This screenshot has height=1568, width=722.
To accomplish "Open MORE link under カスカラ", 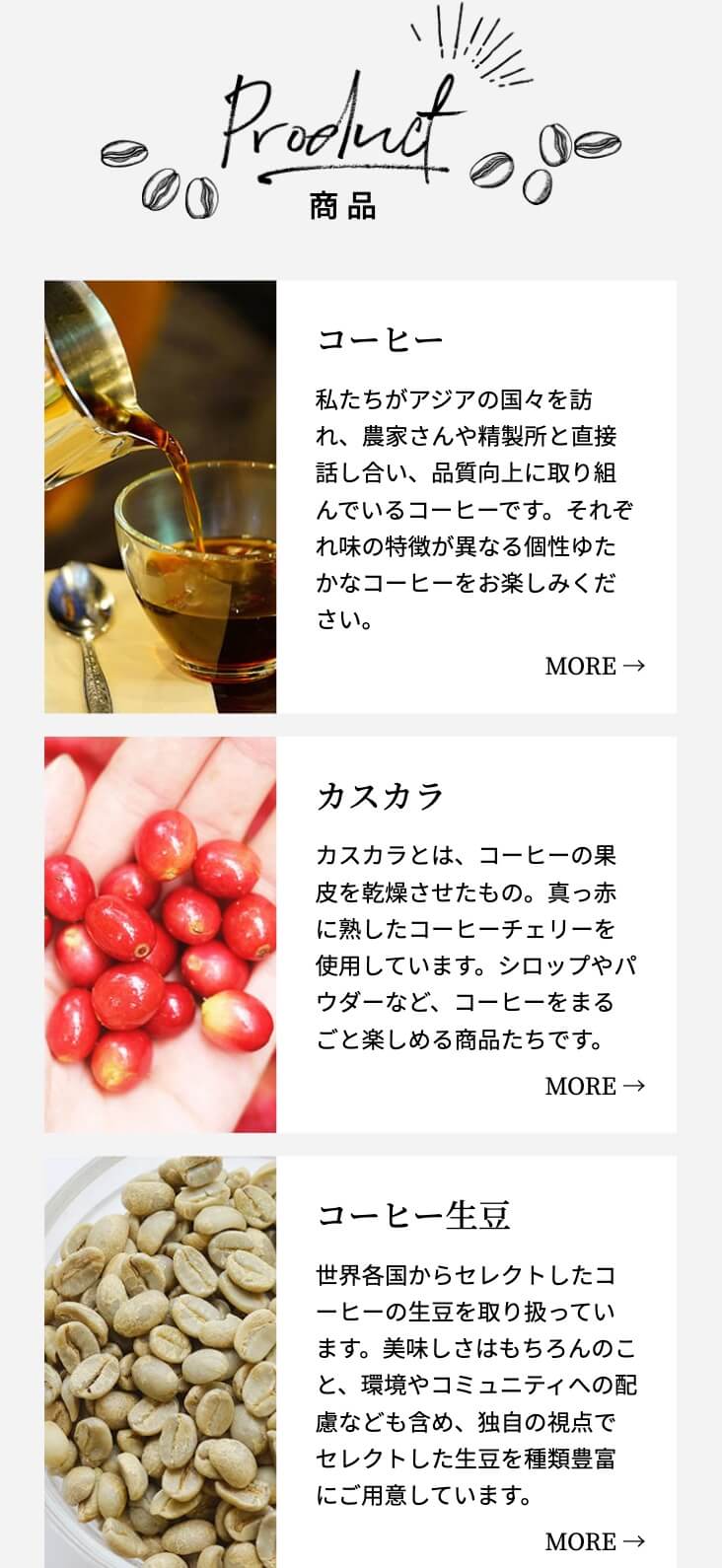I will pyautogui.click(x=595, y=1086).
